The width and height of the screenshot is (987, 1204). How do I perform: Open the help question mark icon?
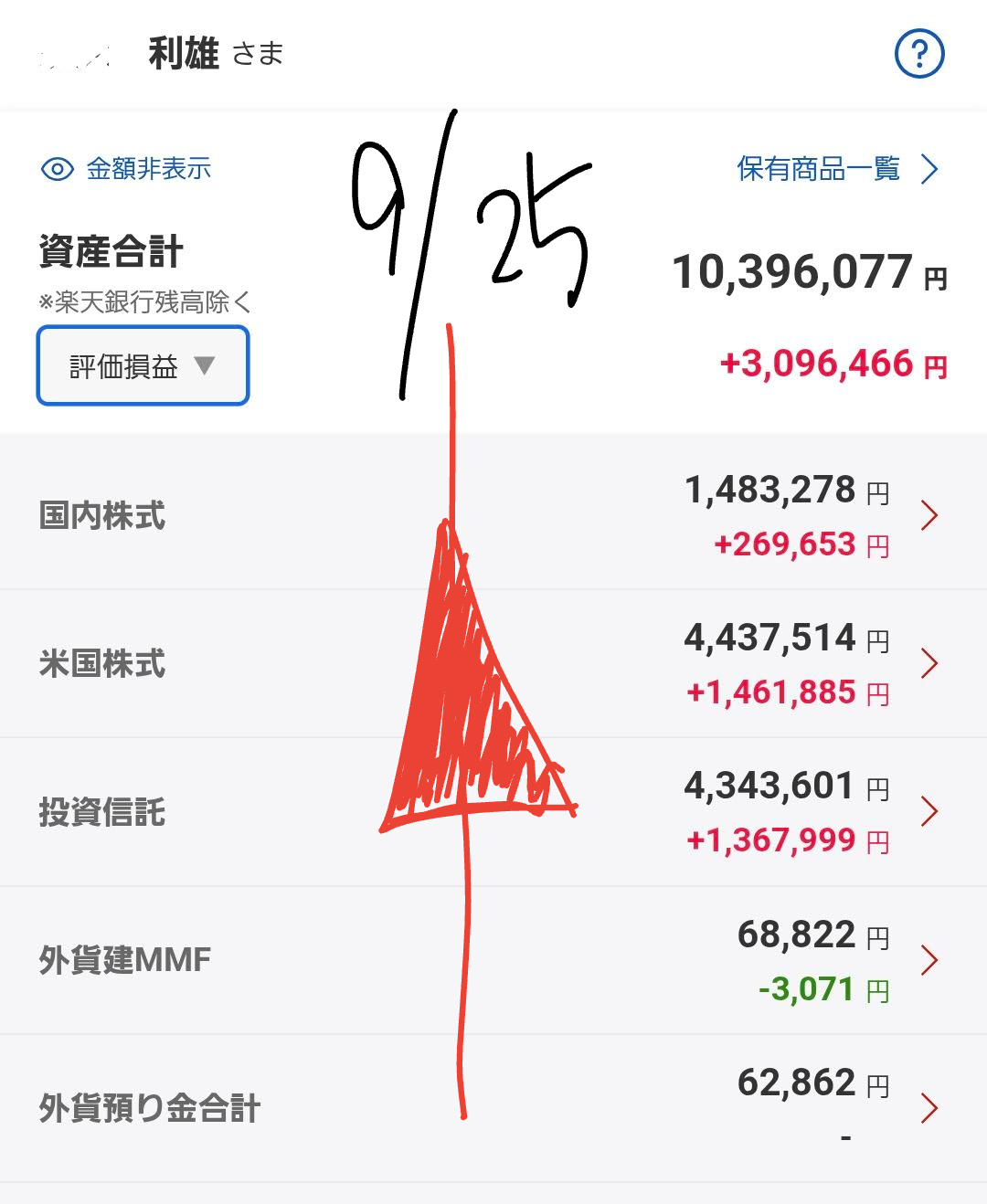[918, 54]
